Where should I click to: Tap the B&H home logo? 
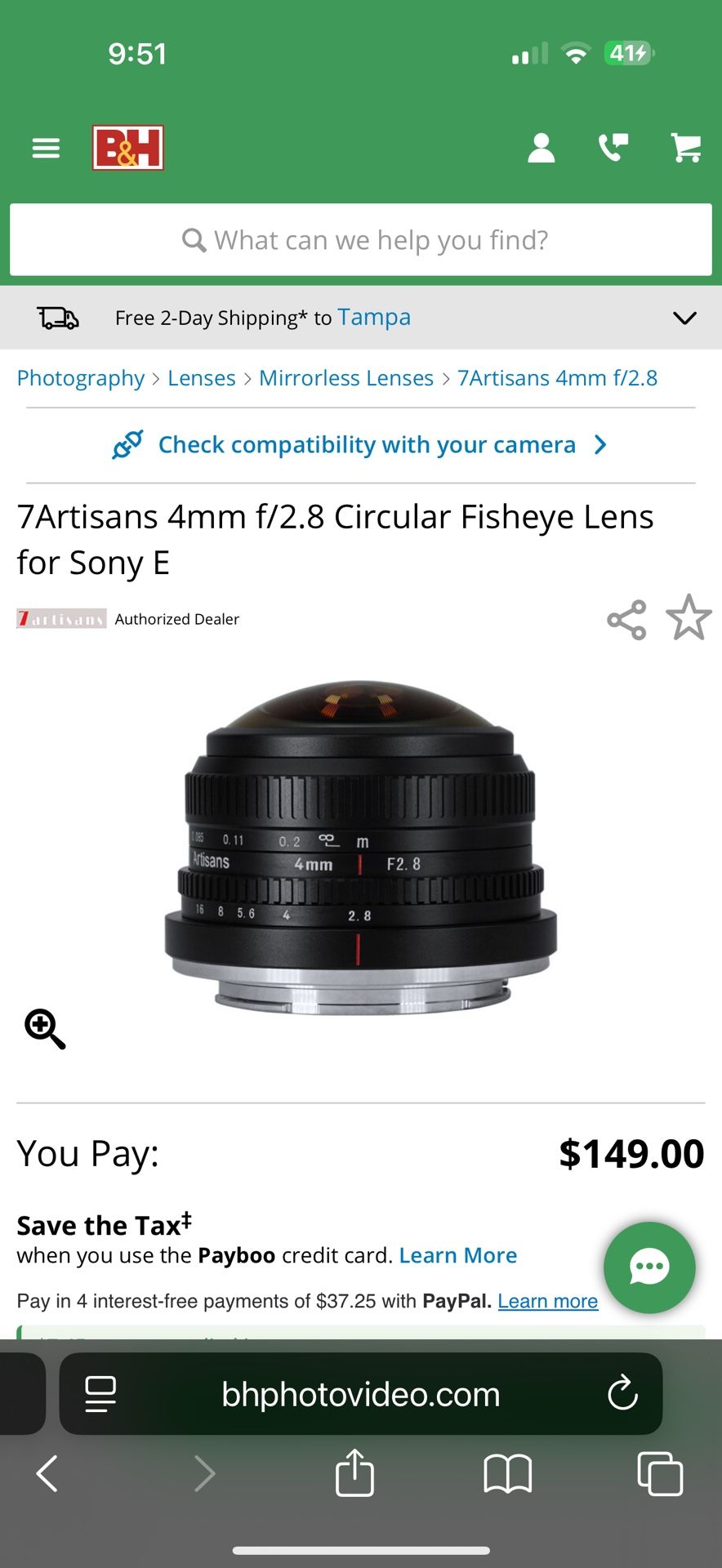[128, 148]
